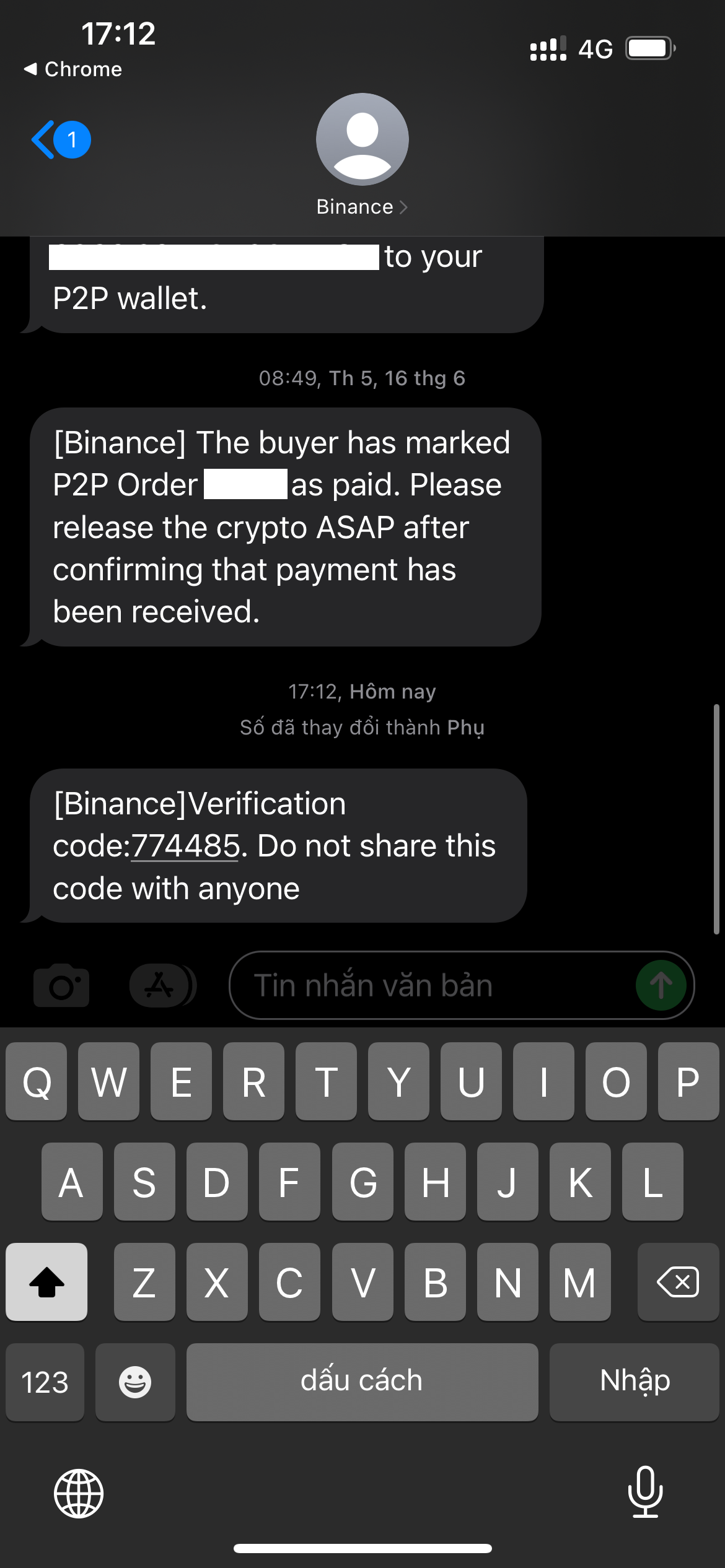Switch keyboard language with the globe

tap(79, 1493)
